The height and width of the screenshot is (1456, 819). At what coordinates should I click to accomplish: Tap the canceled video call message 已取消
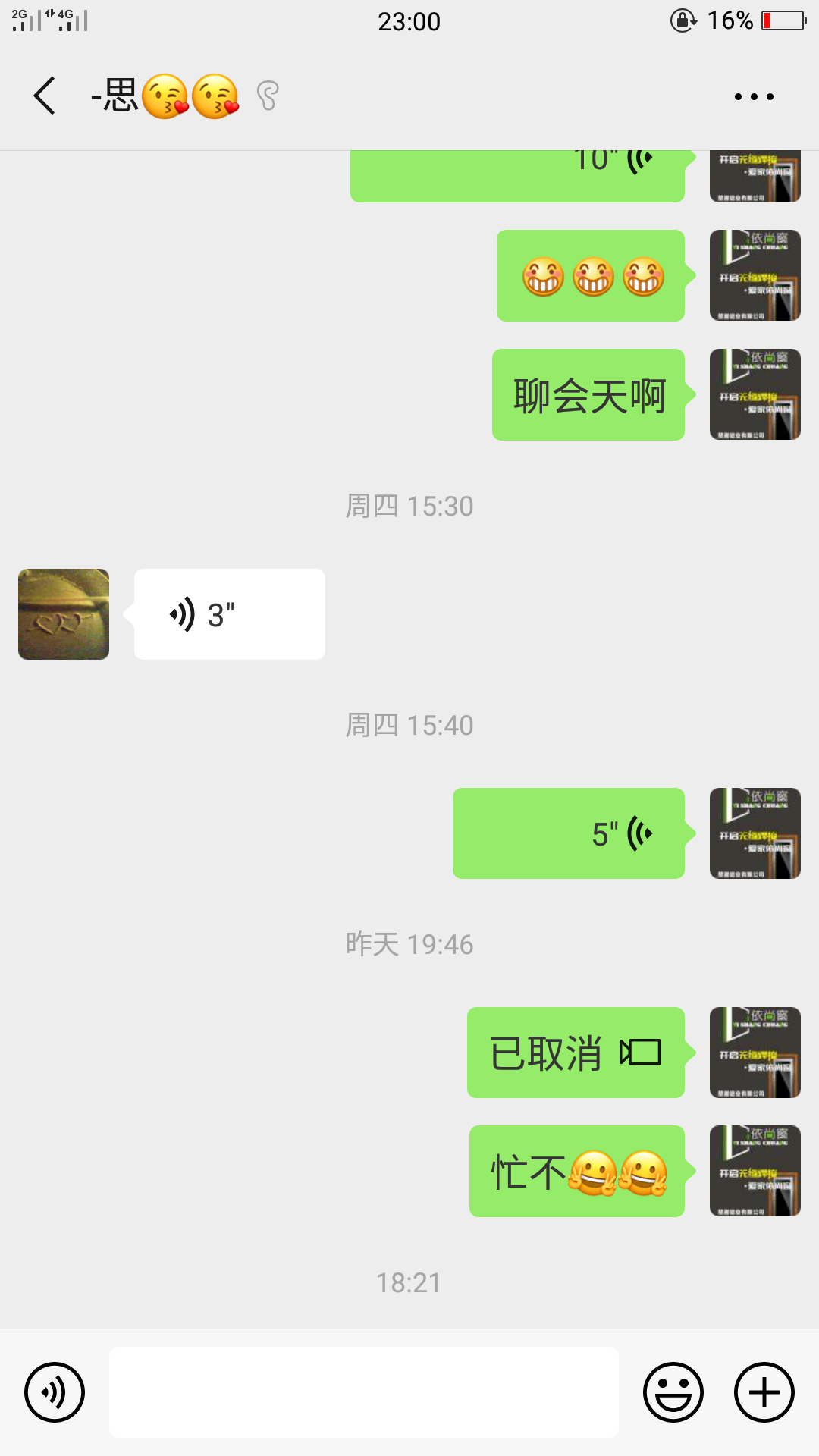(x=576, y=1053)
